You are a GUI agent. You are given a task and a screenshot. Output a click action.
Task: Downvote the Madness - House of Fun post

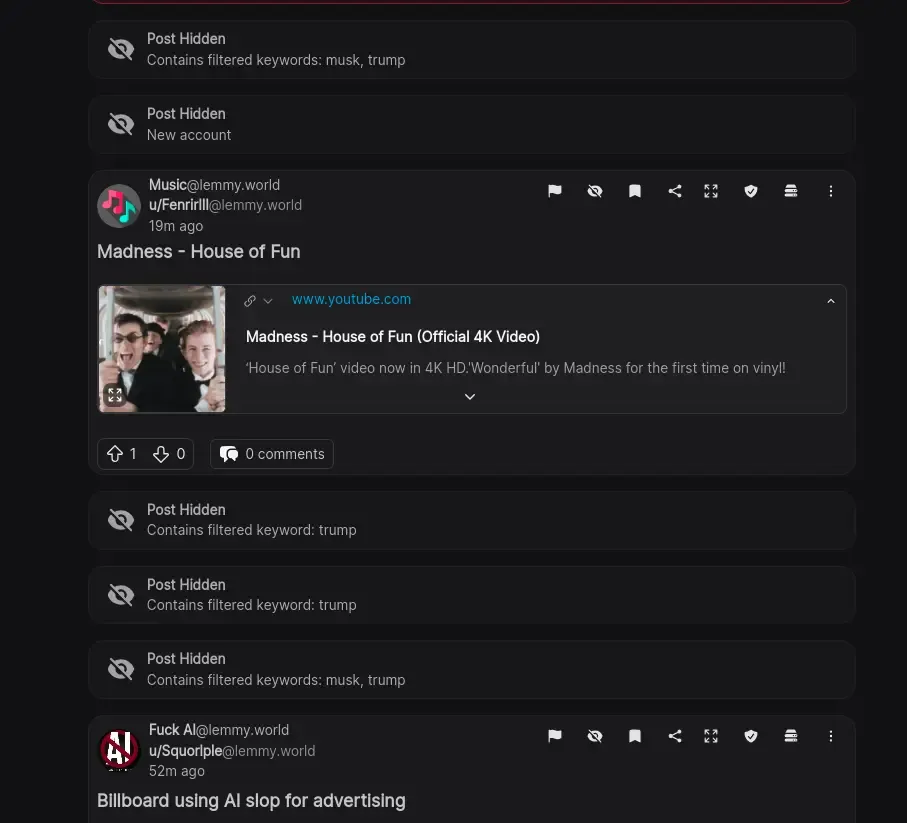click(x=161, y=454)
